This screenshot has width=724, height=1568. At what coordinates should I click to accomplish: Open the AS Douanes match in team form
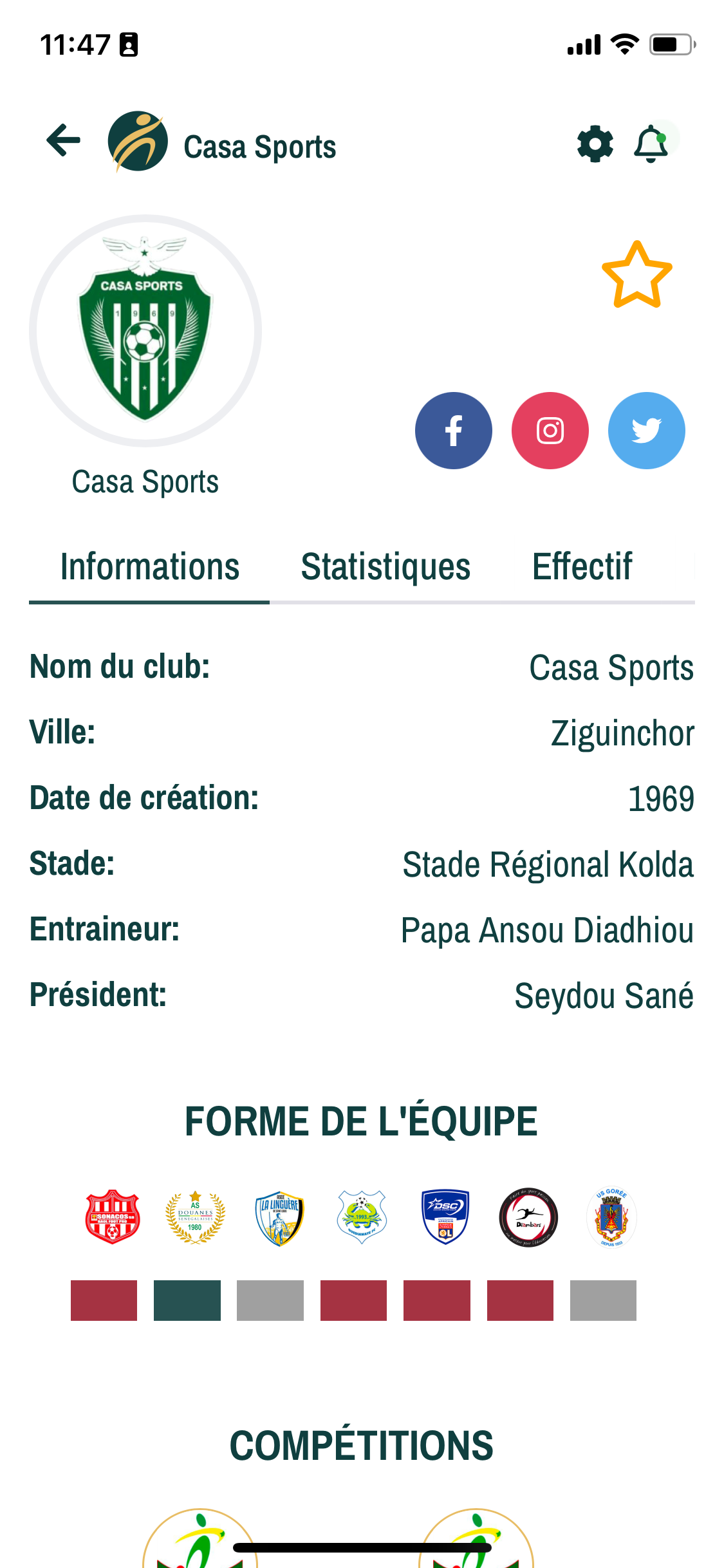tap(195, 1217)
